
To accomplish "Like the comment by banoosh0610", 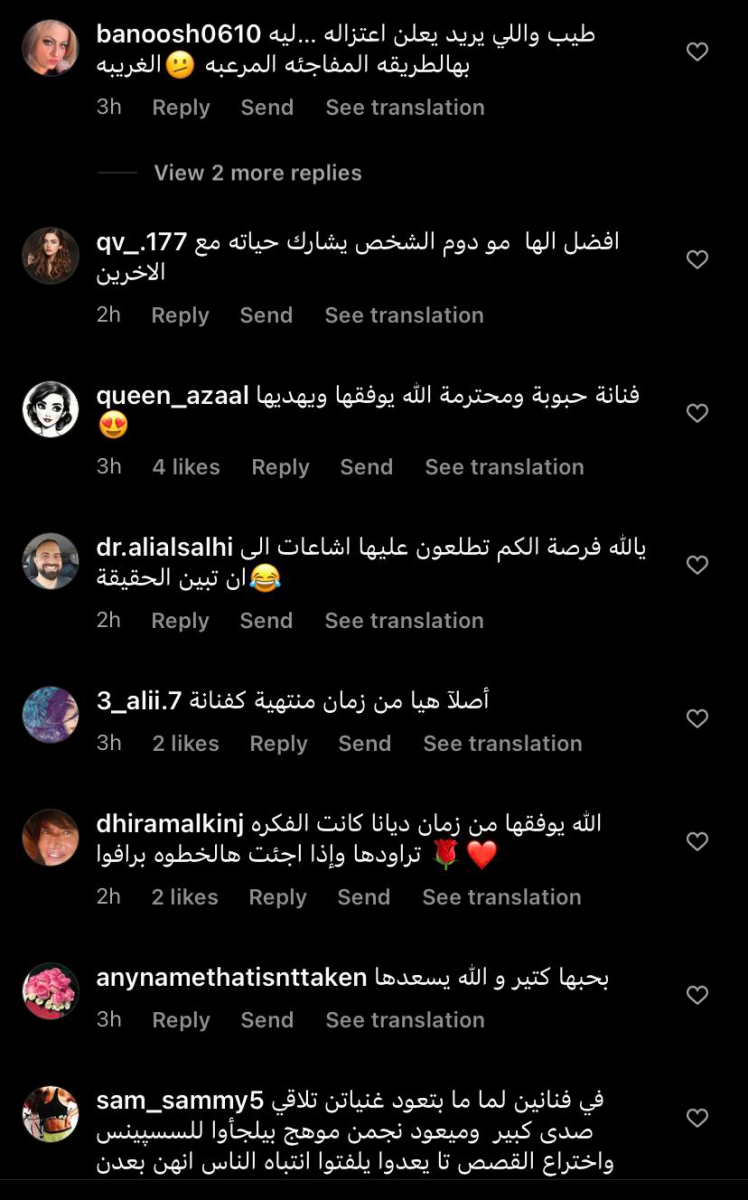I will click(x=697, y=52).
